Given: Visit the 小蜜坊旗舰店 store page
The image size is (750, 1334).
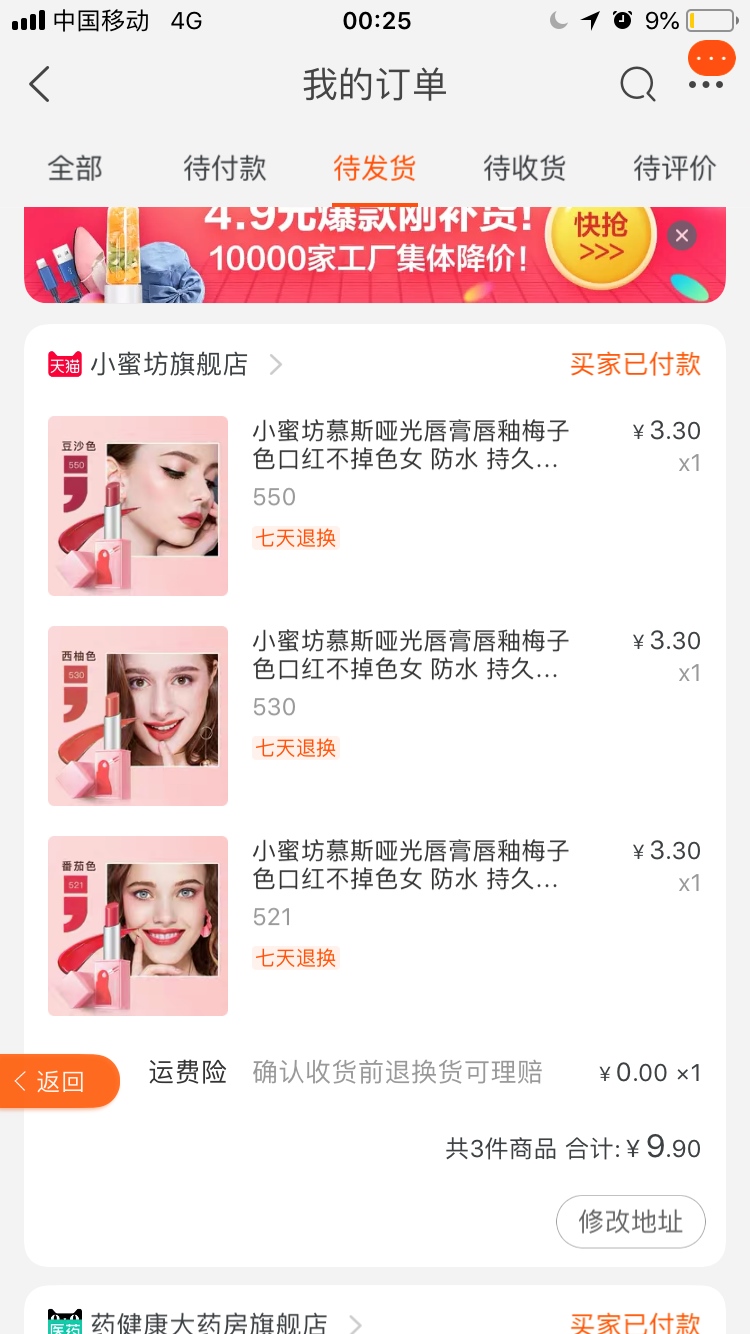Looking at the screenshot, I should 168,365.
